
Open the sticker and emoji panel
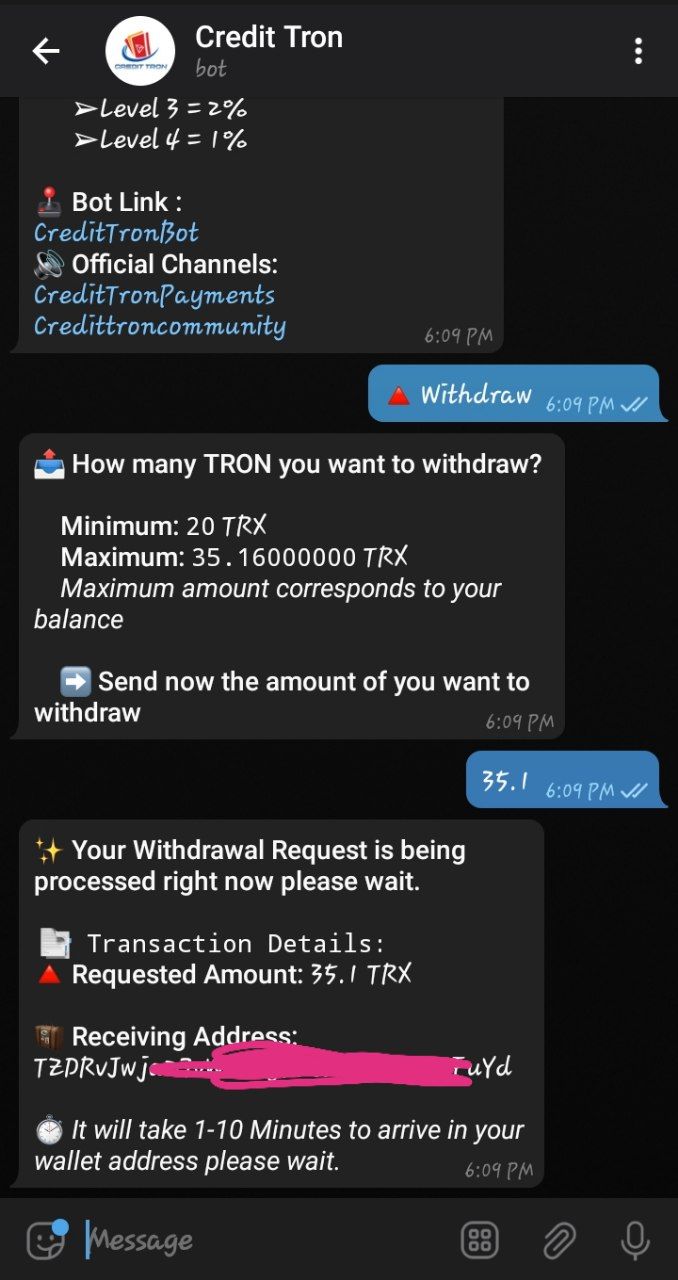45,1240
